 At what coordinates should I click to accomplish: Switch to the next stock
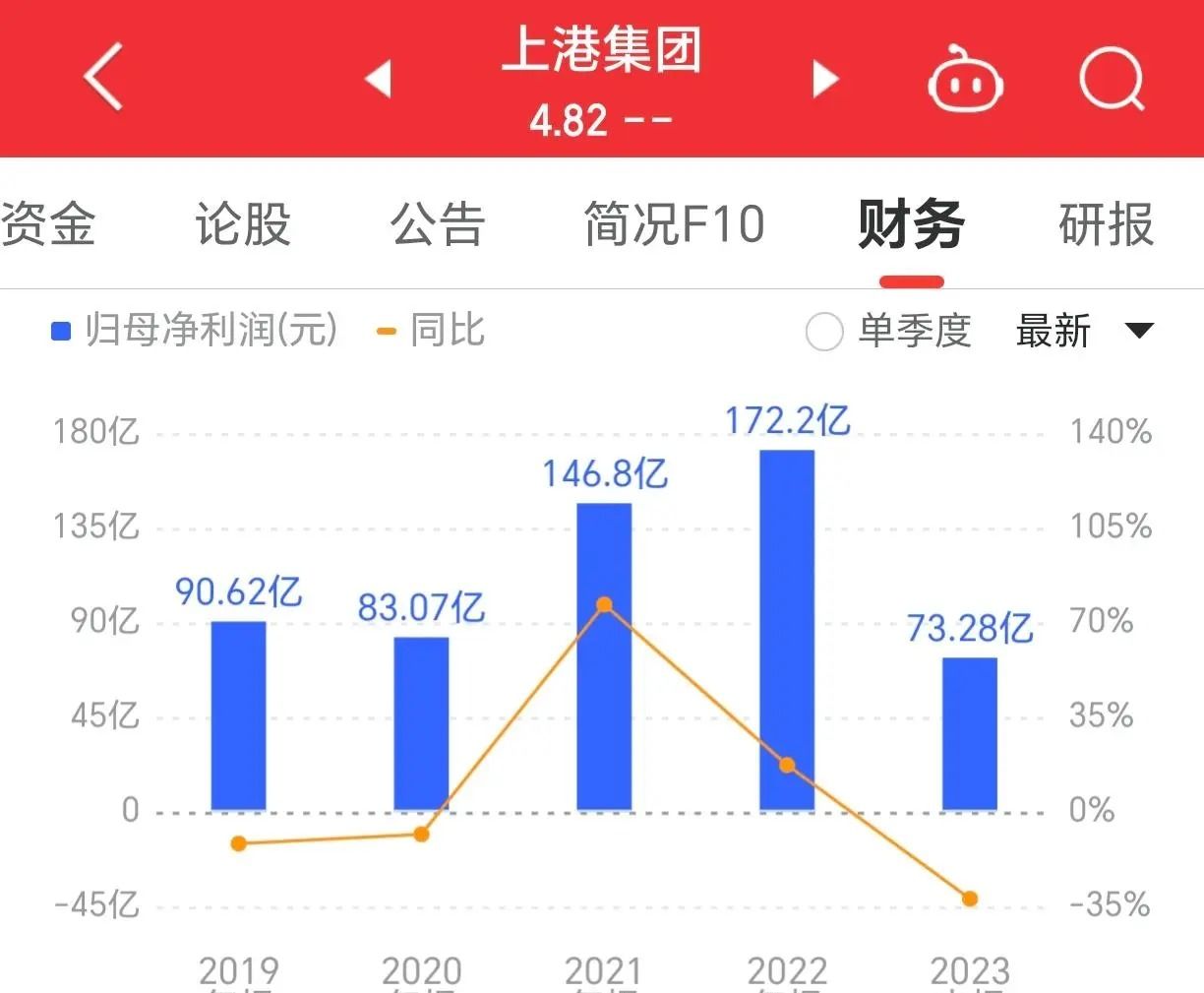825,79
